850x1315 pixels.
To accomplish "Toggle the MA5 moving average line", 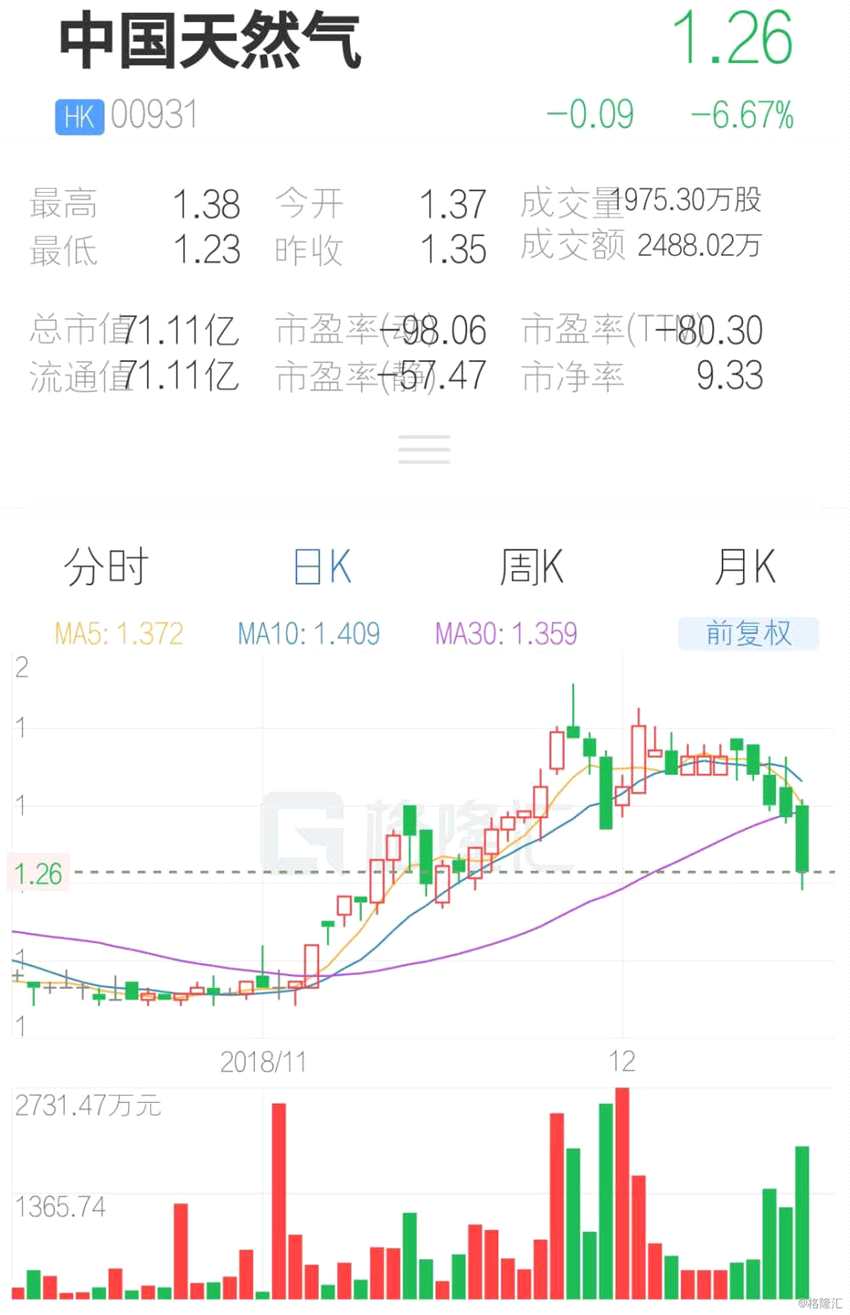I will pyautogui.click(x=118, y=633).
